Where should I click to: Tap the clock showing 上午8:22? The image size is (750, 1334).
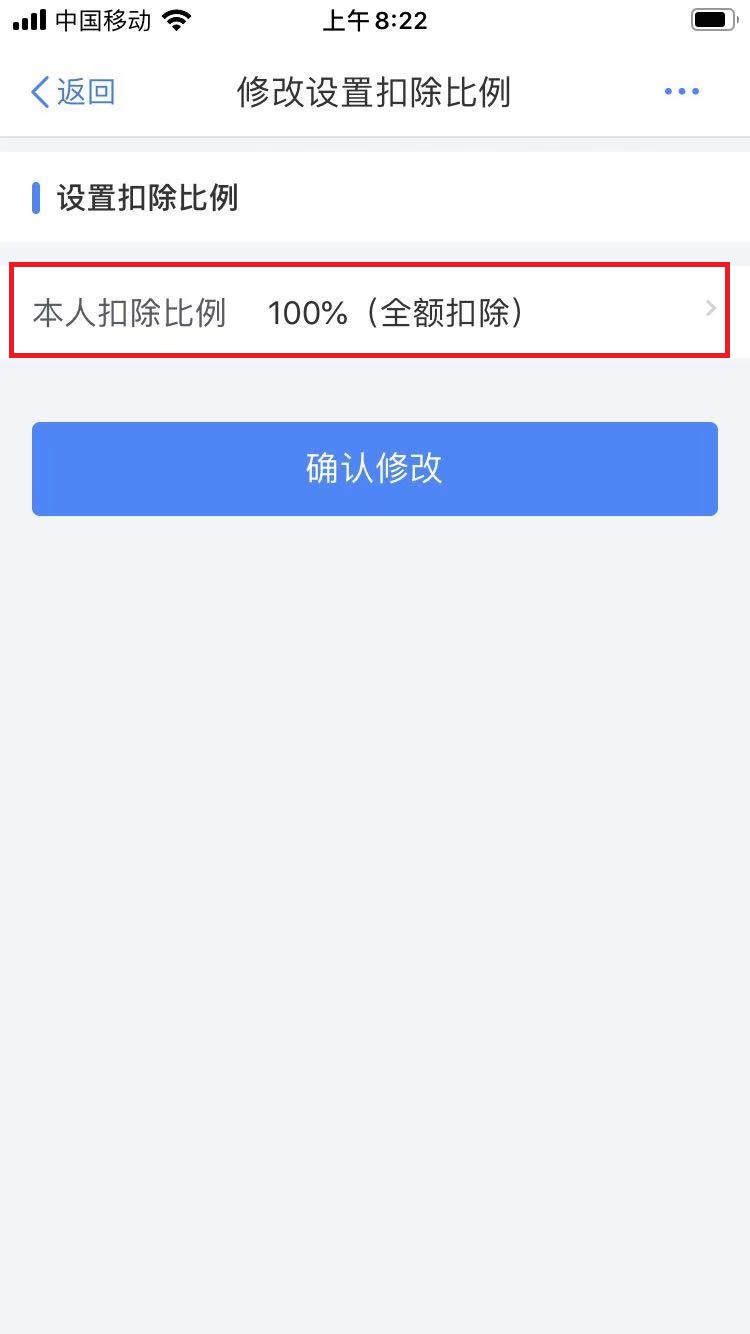coord(375,20)
